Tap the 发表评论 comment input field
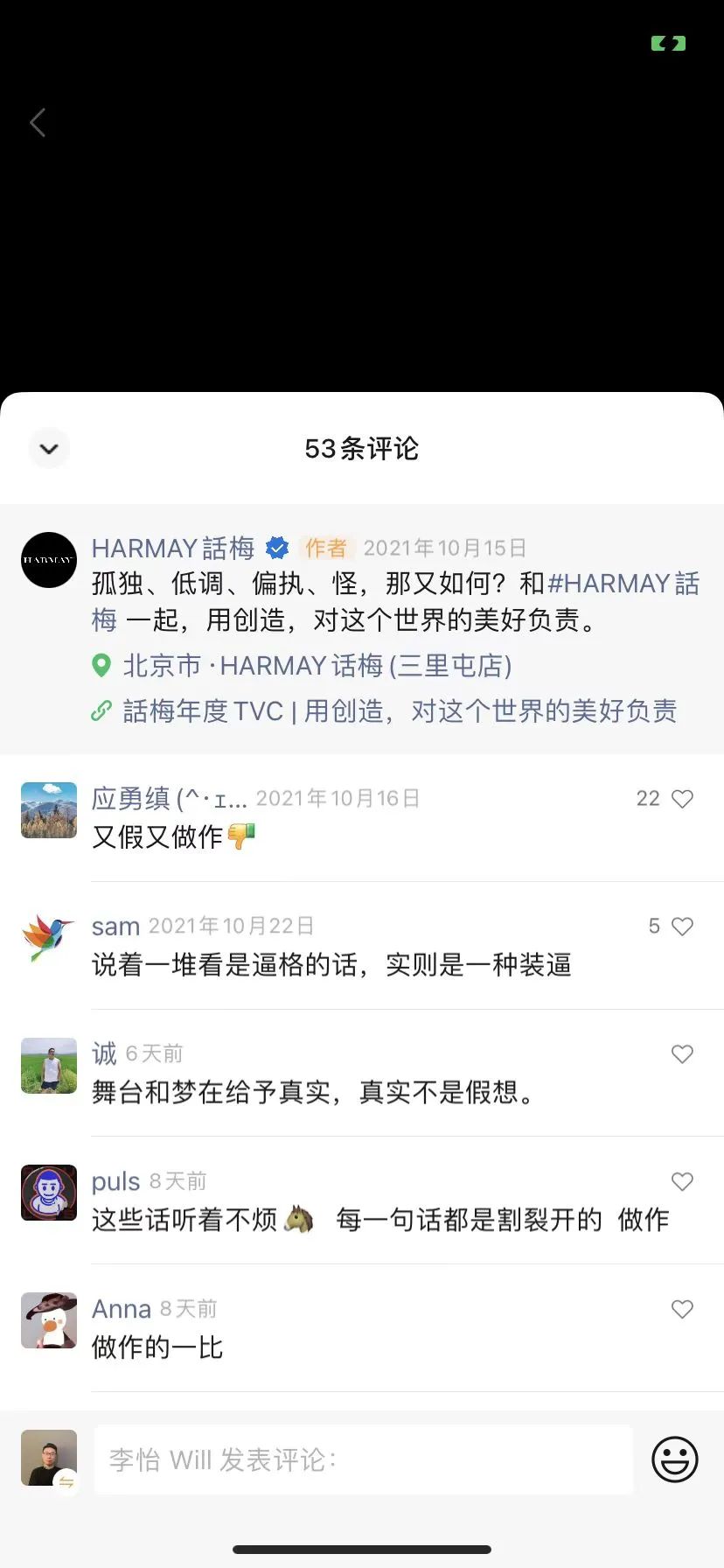Image resolution: width=724 pixels, height=1568 pixels. [x=363, y=1459]
